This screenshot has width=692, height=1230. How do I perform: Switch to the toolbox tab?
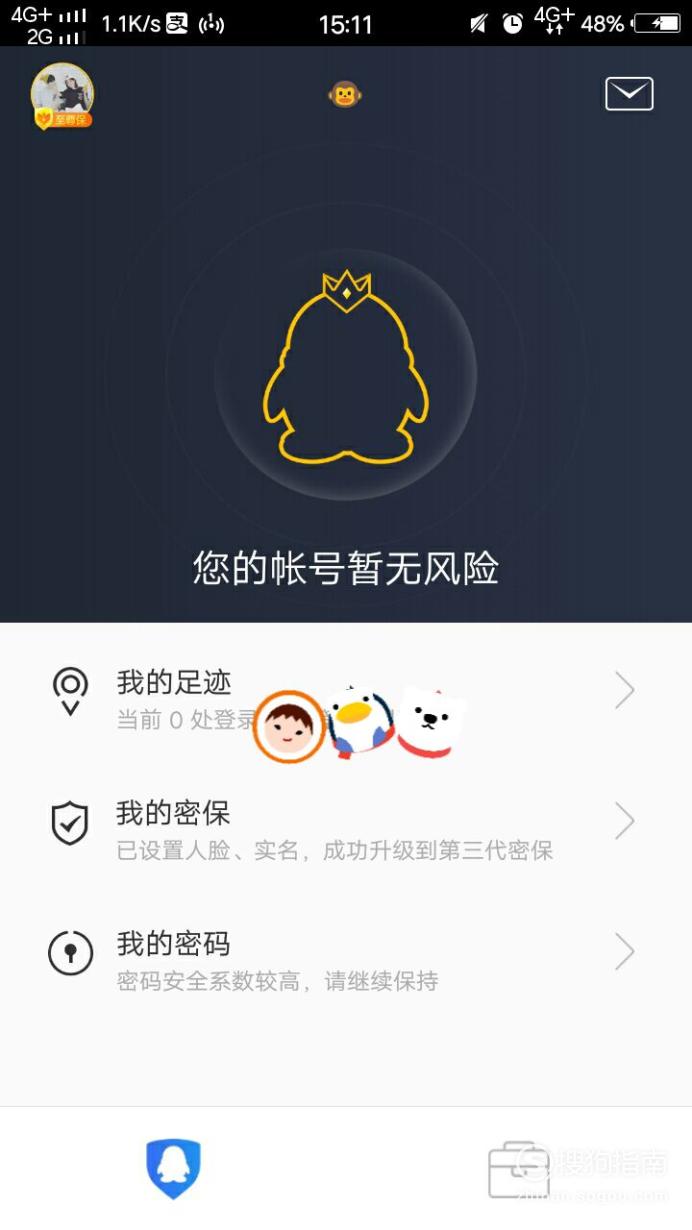tap(519, 1168)
